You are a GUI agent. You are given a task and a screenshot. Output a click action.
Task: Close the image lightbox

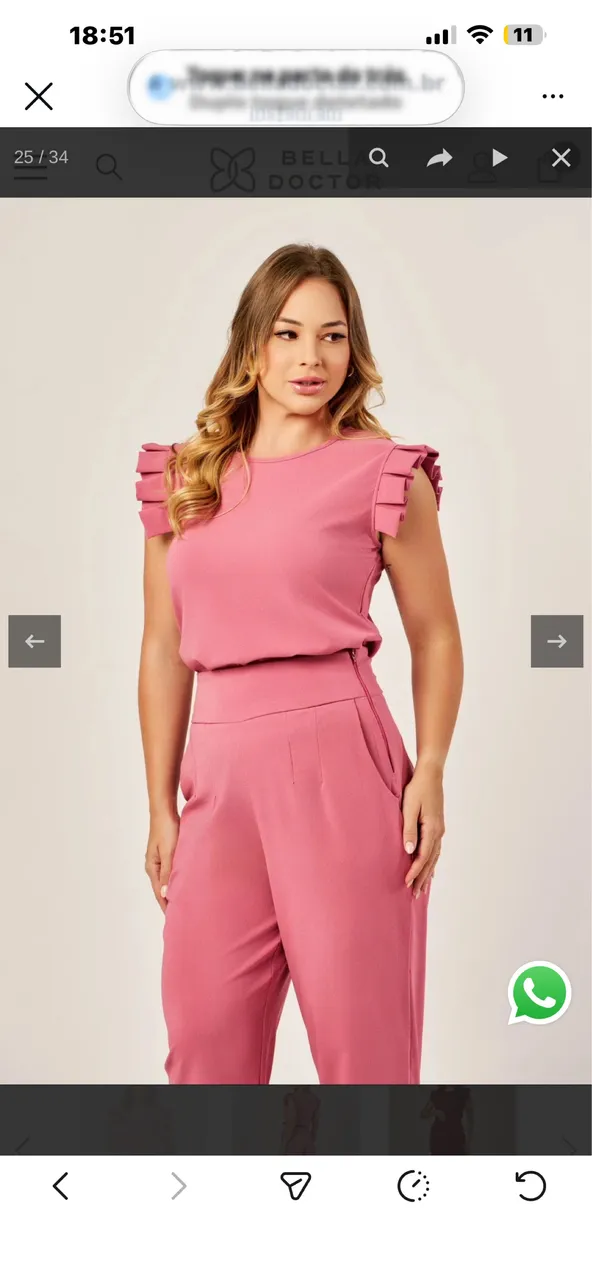pyautogui.click(x=561, y=157)
